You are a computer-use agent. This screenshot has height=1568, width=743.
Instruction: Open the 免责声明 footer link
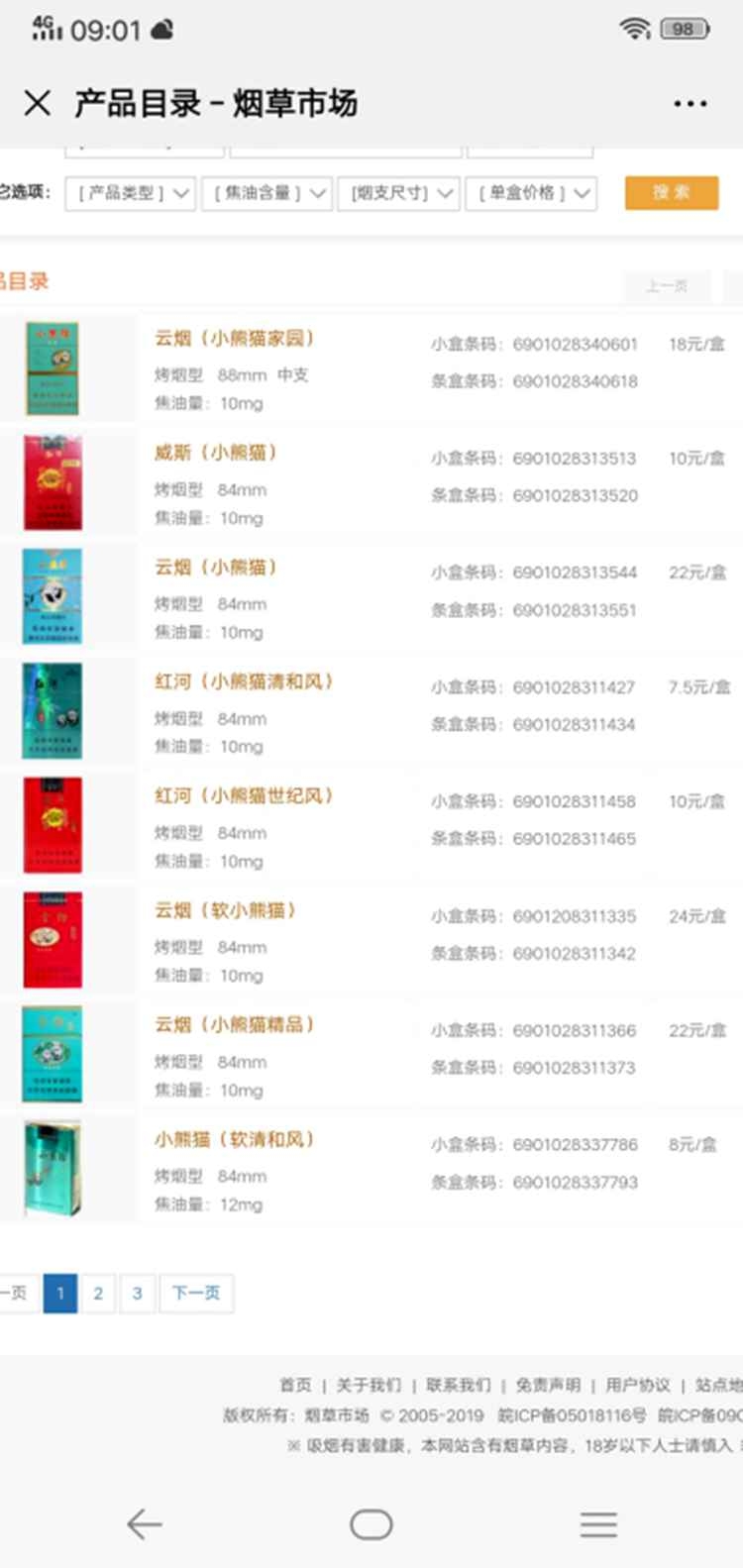[x=548, y=1385]
